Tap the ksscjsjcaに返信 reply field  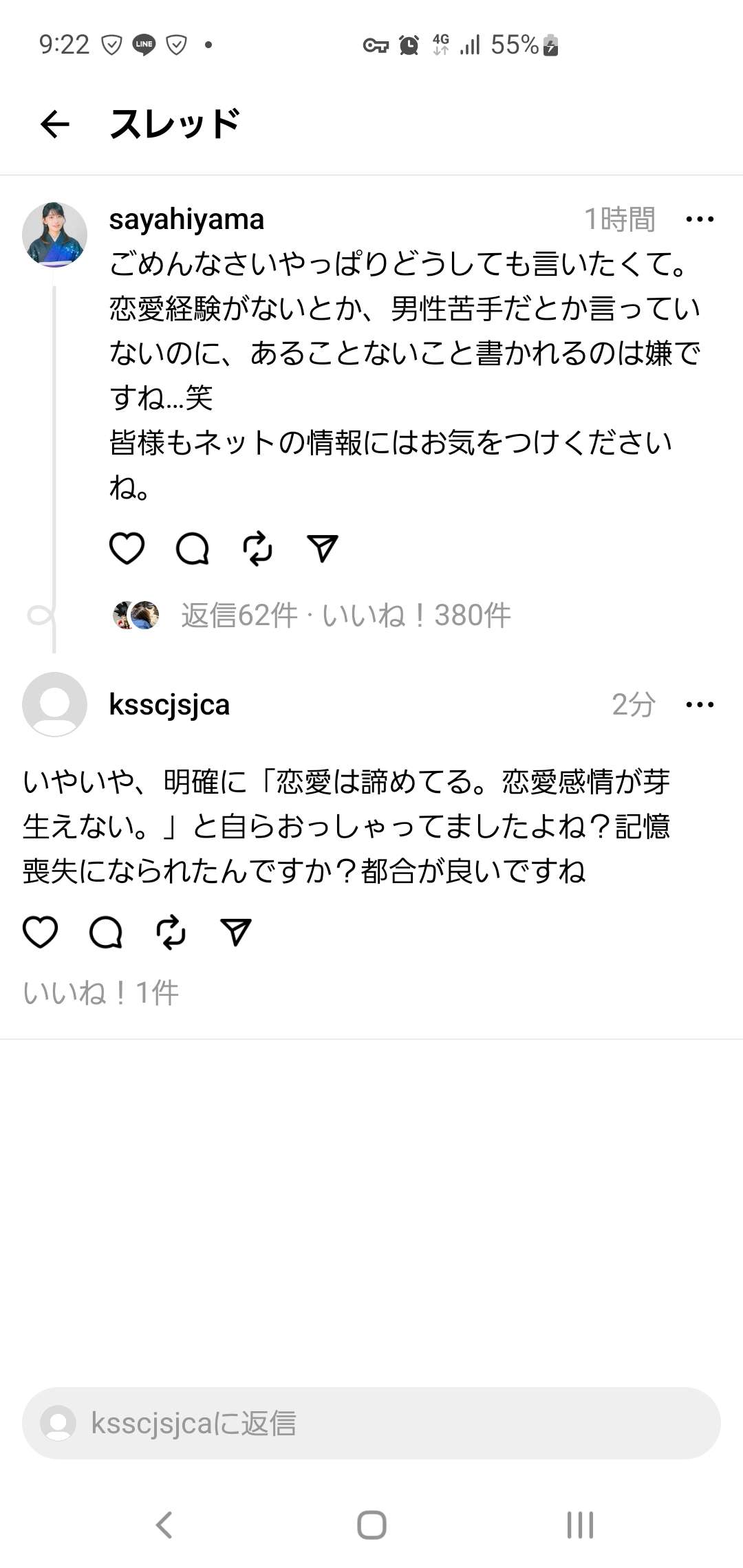click(x=371, y=1424)
